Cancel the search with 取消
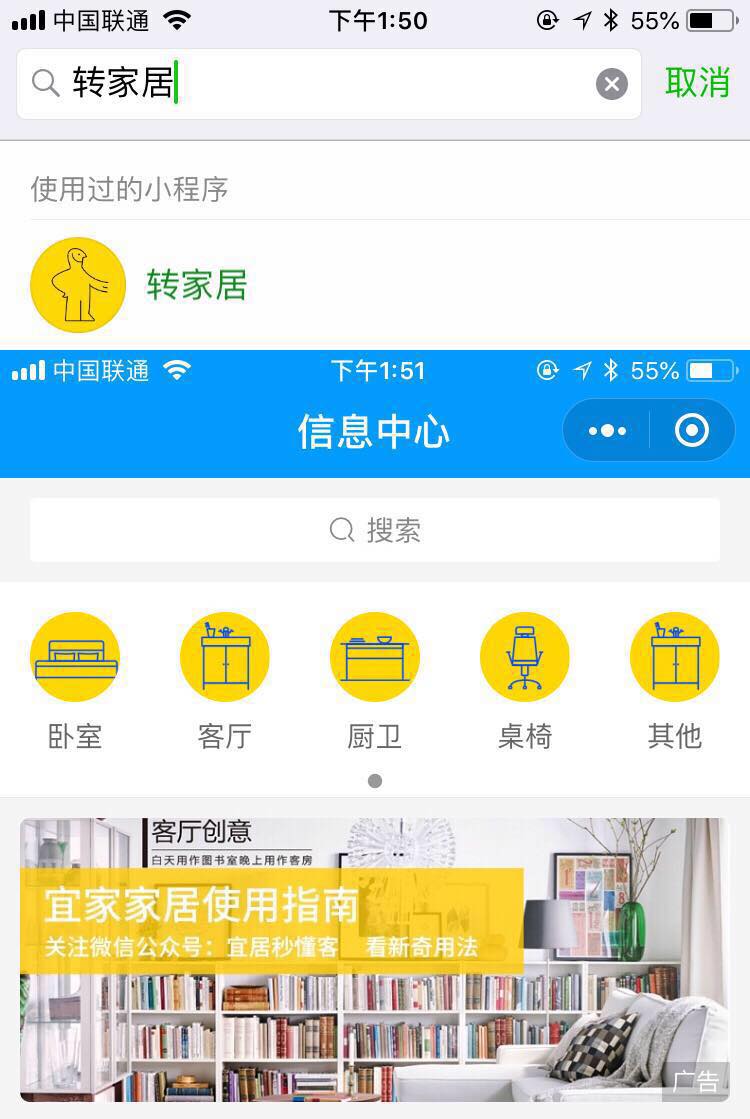Viewport: 750px width, 1119px height. 697,83
